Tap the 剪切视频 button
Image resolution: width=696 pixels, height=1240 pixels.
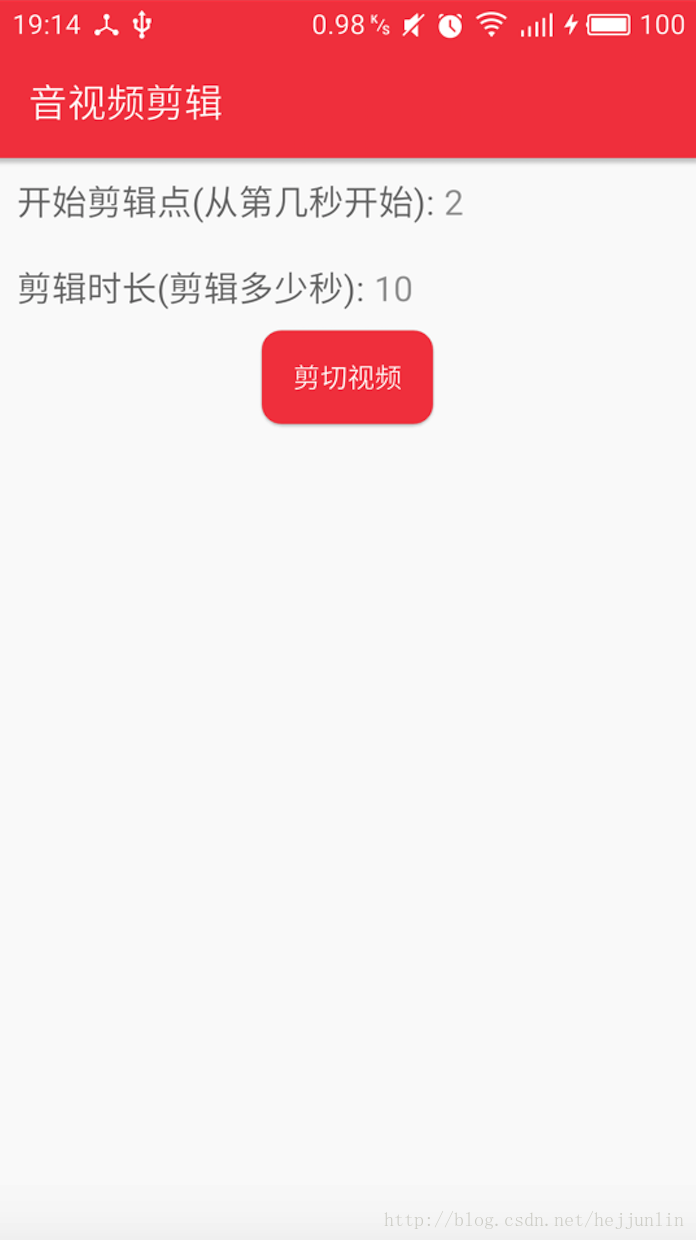coord(347,377)
